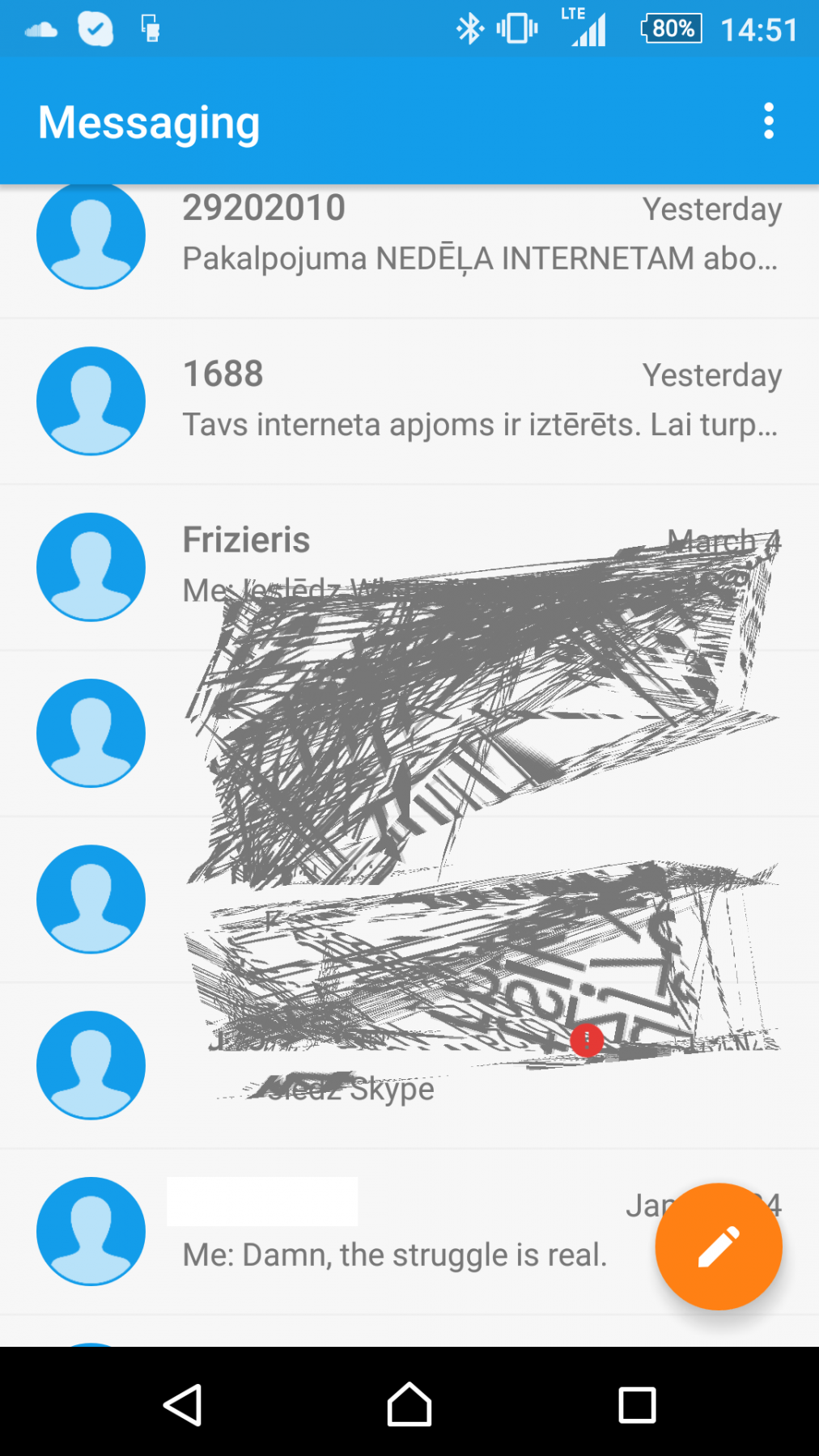Open the recent apps view
Viewport: 819px width, 1456px height.
[x=637, y=1404]
